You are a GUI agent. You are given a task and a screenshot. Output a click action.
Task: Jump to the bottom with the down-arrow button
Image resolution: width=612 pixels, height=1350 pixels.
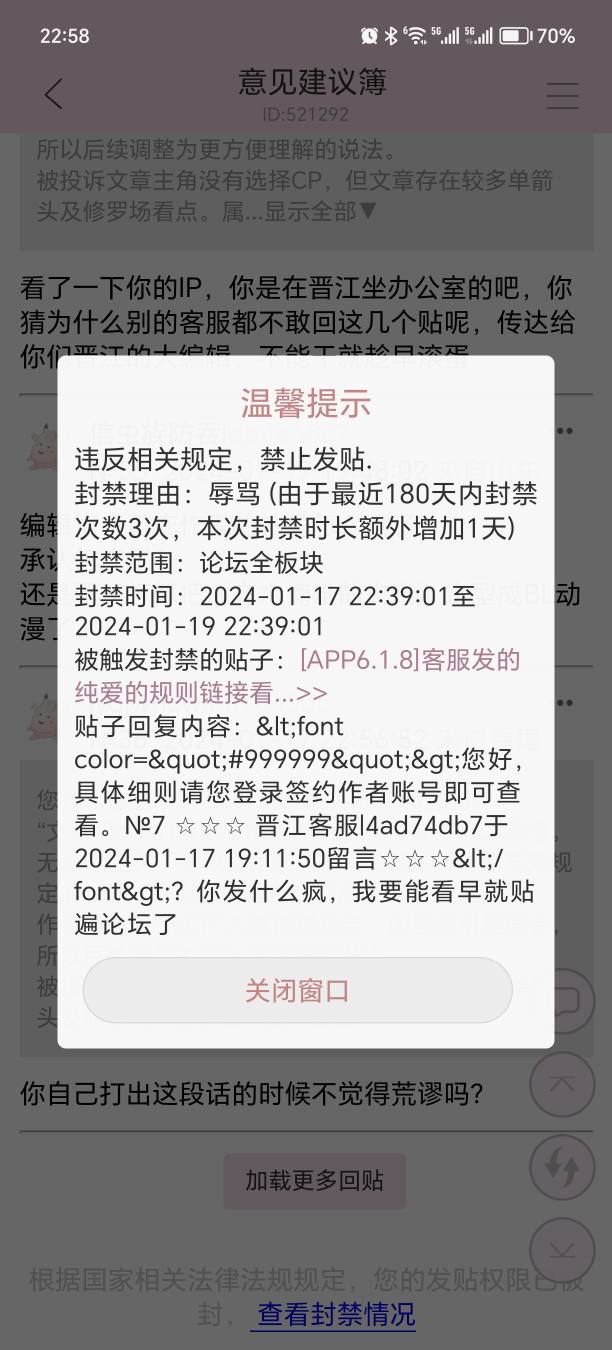(562, 1250)
